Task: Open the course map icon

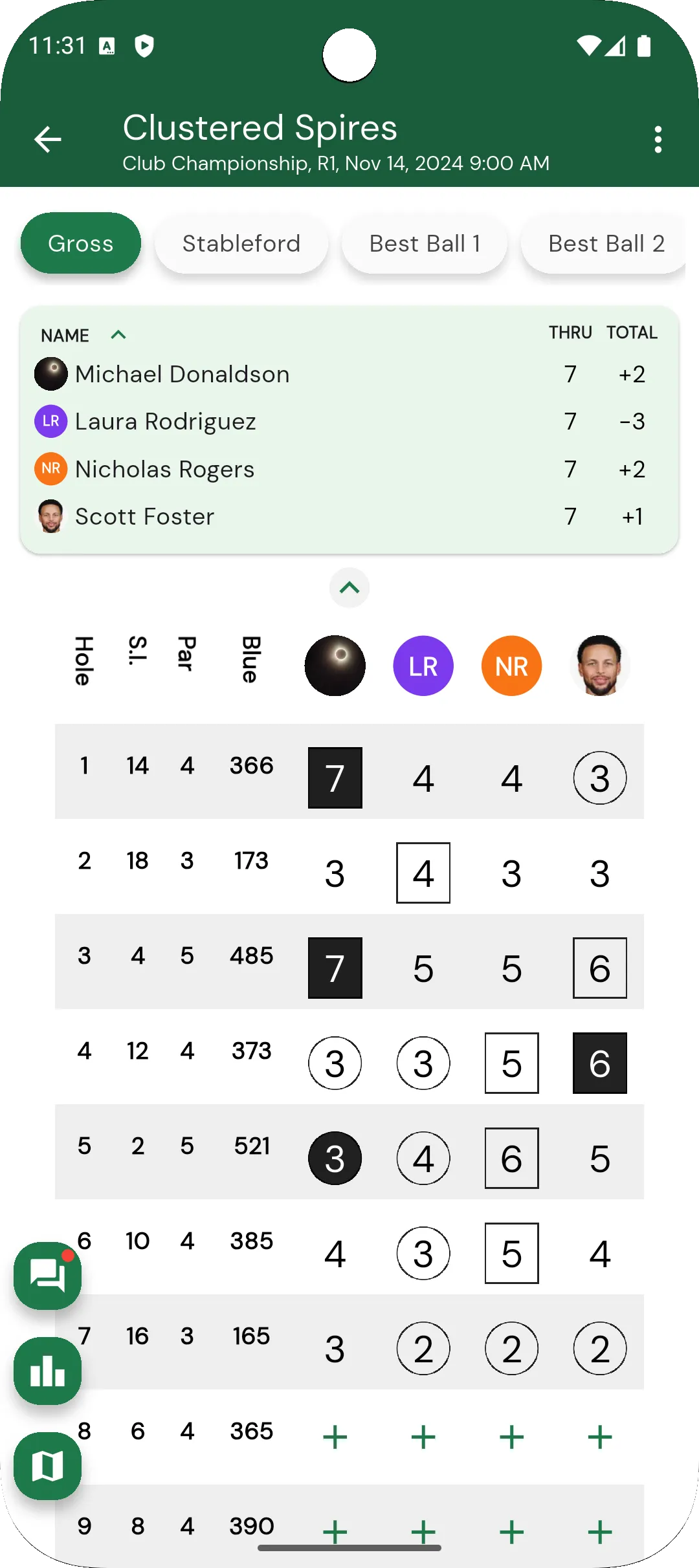Action: click(47, 1466)
